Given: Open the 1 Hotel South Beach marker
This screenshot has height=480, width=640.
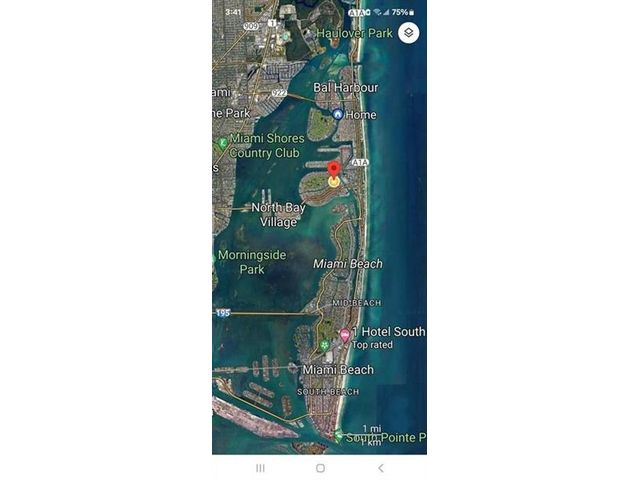Looking at the screenshot, I should click(345, 334).
